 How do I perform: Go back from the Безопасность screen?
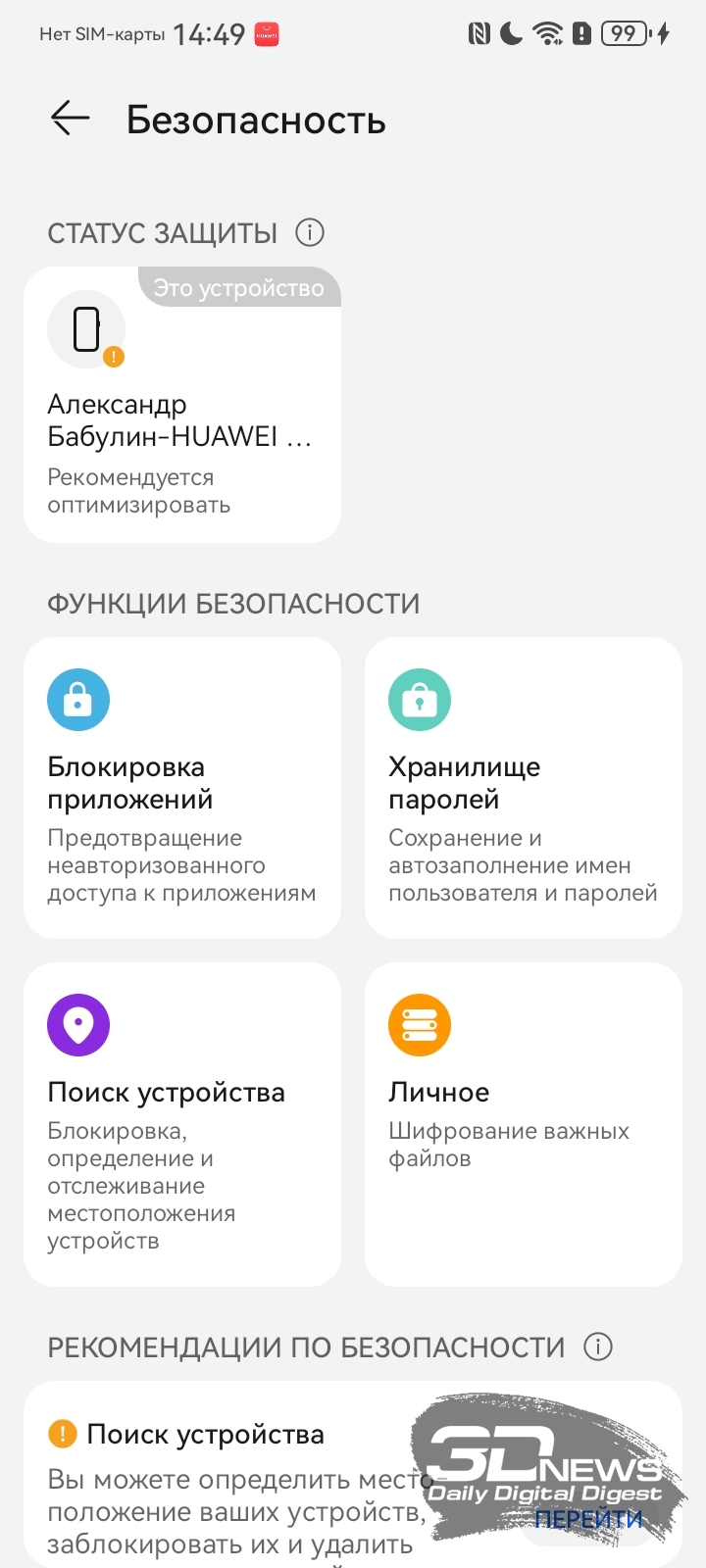pos(71,119)
